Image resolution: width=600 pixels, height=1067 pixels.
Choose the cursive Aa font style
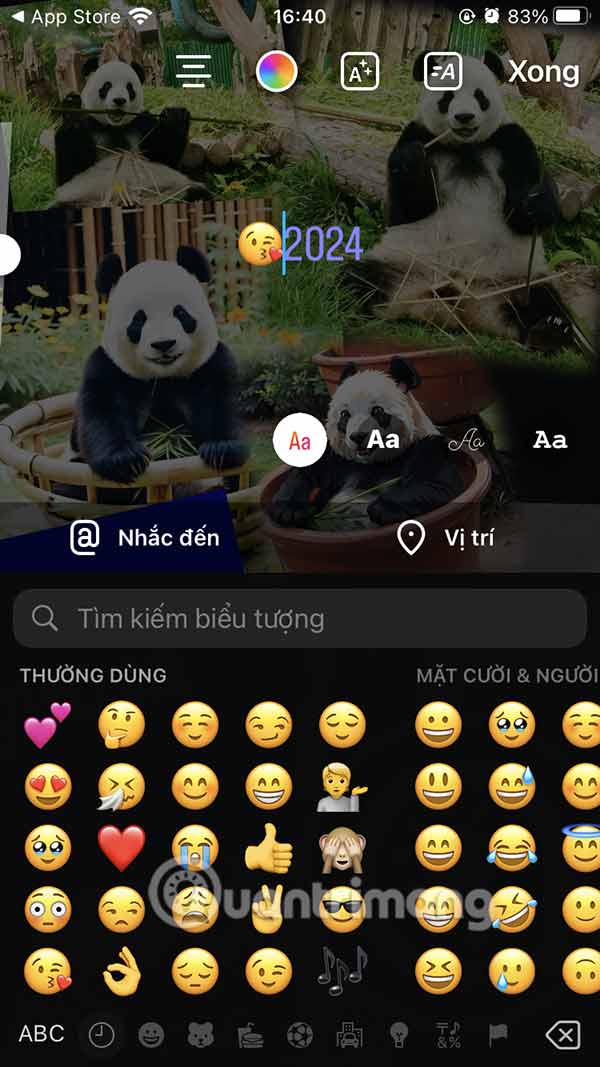[x=467, y=440]
